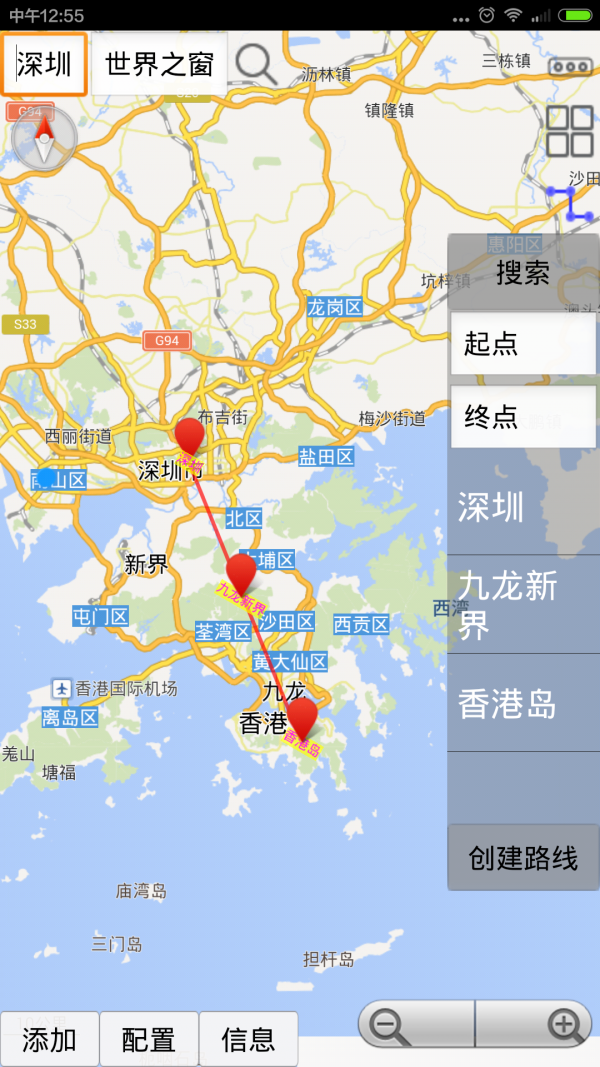Screen dimensions: 600x1067
Task: Tap the red marker at 九龙新界
Action: click(241, 572)
